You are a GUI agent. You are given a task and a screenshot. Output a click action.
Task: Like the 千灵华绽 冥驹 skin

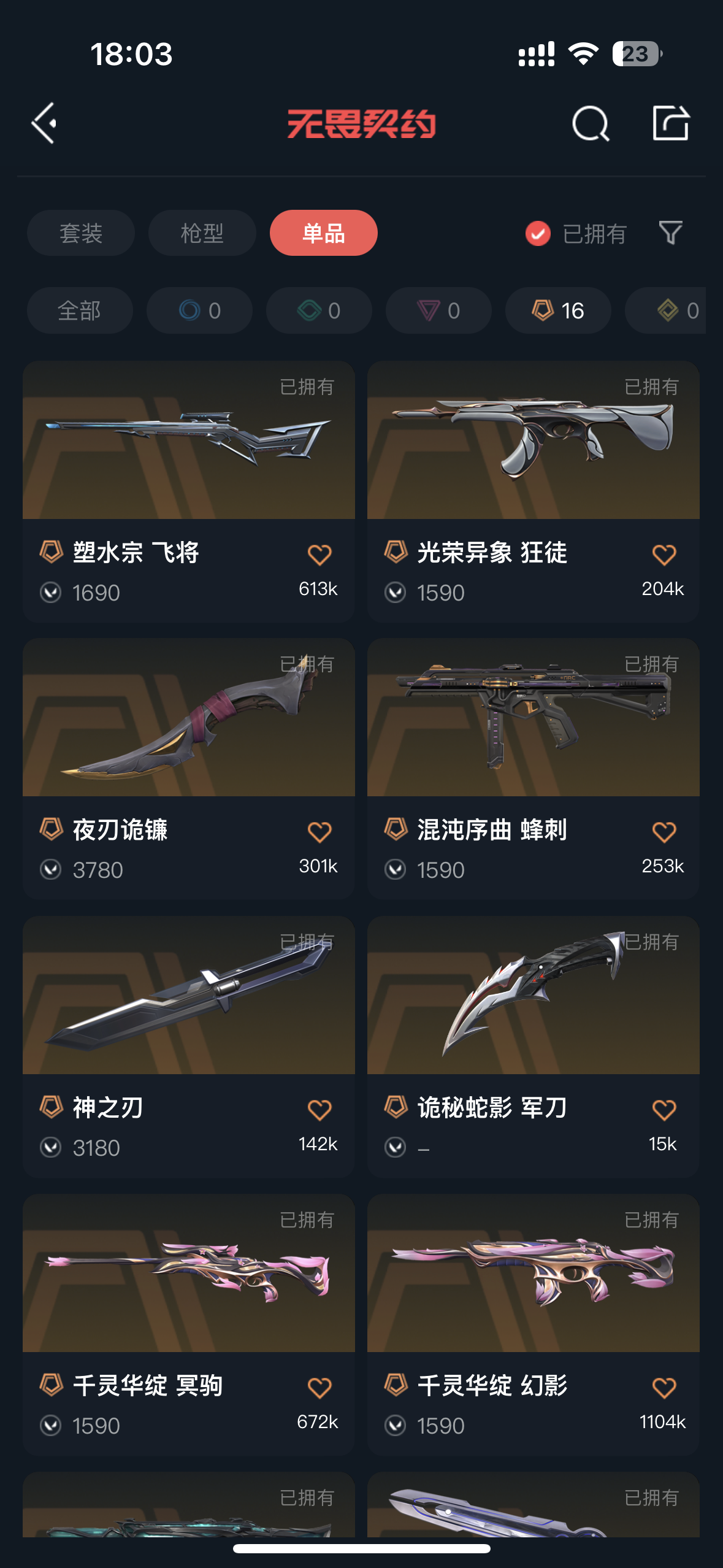(x=319, y=1387)
